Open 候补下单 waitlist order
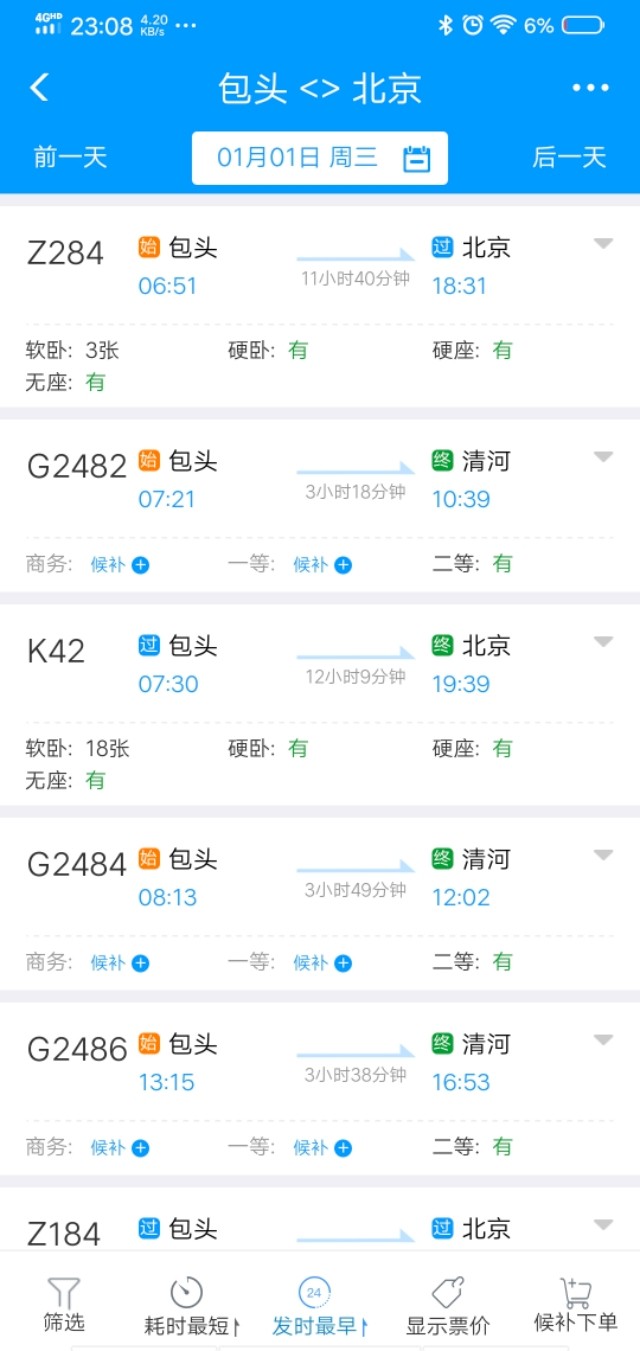Image resolution: width=640 pixels, height=1351 pixels. (x=575, y=1304)
